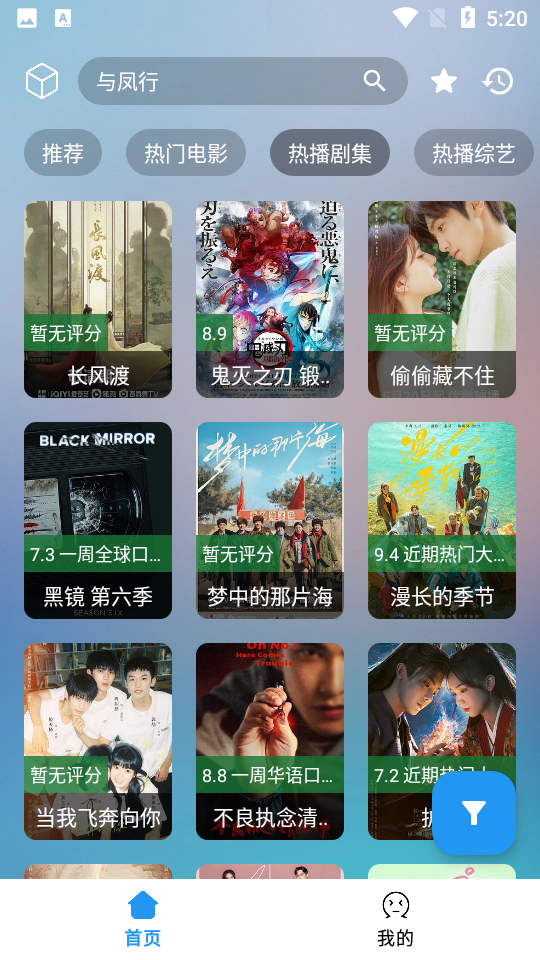Image resolution: width=540 pixels, height=960 pixels.
Task: Tap the blue filter floating button
Action: pyautogui.click(x=474, y=812)
